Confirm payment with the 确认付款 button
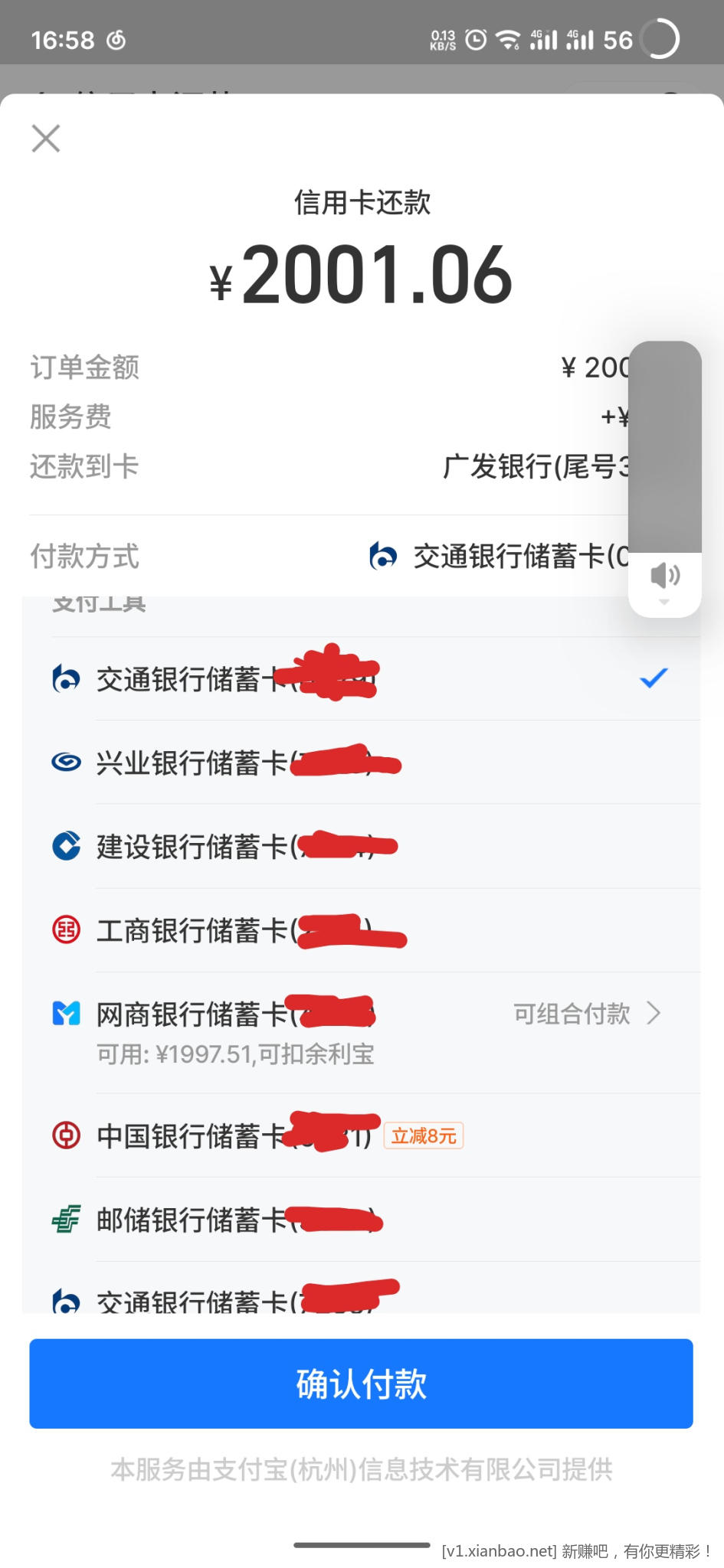This screenshot has width=724, height=1568. click(x=361, y=1383)
